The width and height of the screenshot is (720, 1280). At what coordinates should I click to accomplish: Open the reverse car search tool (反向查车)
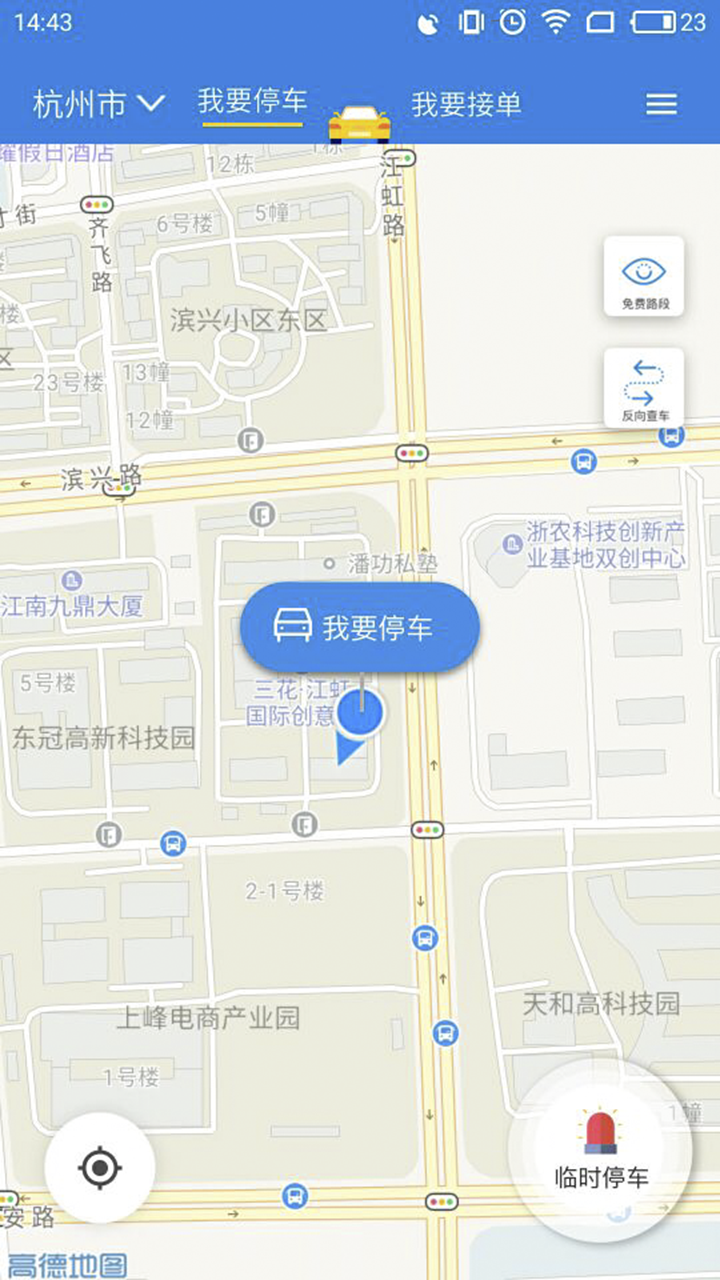[x=644, y=387]
